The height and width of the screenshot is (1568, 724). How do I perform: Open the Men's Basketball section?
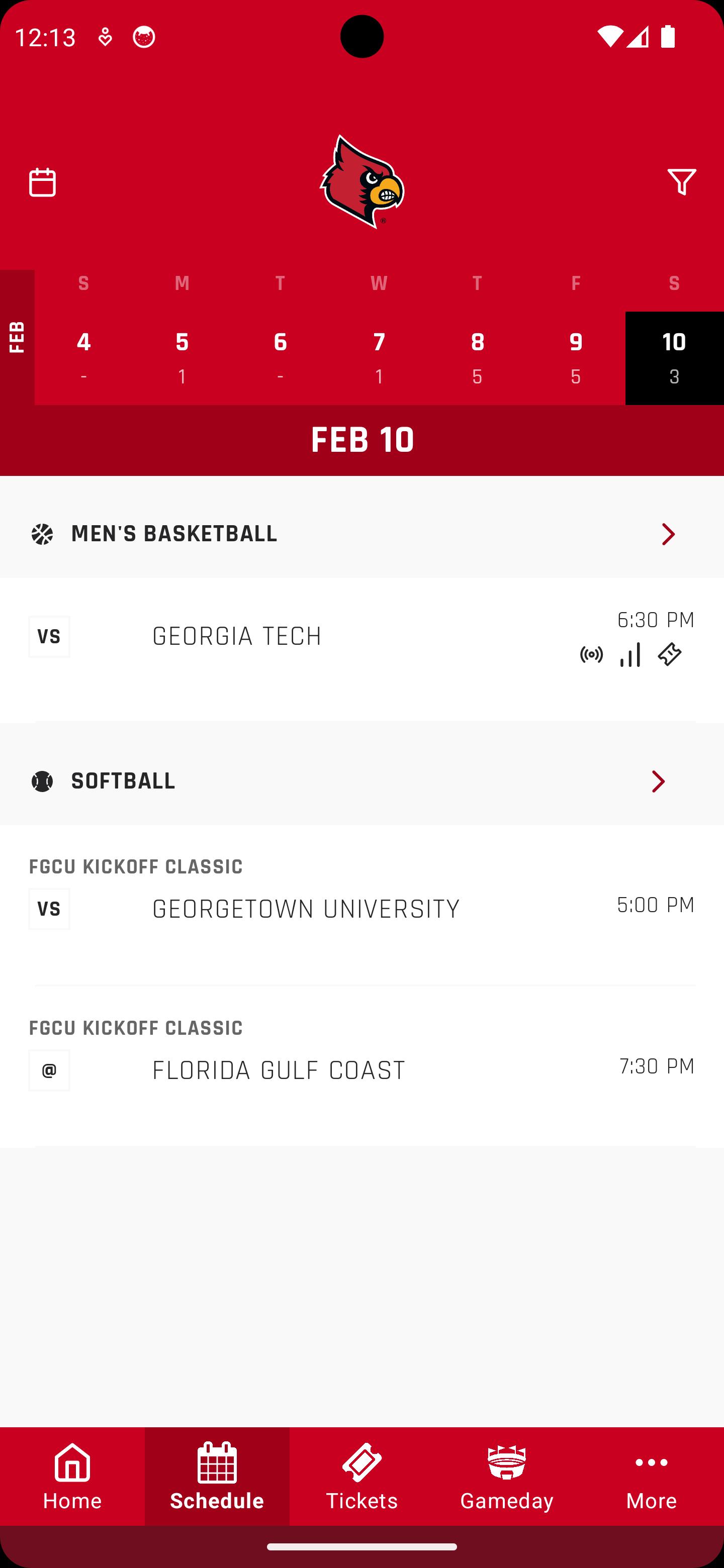coord(361,534)
